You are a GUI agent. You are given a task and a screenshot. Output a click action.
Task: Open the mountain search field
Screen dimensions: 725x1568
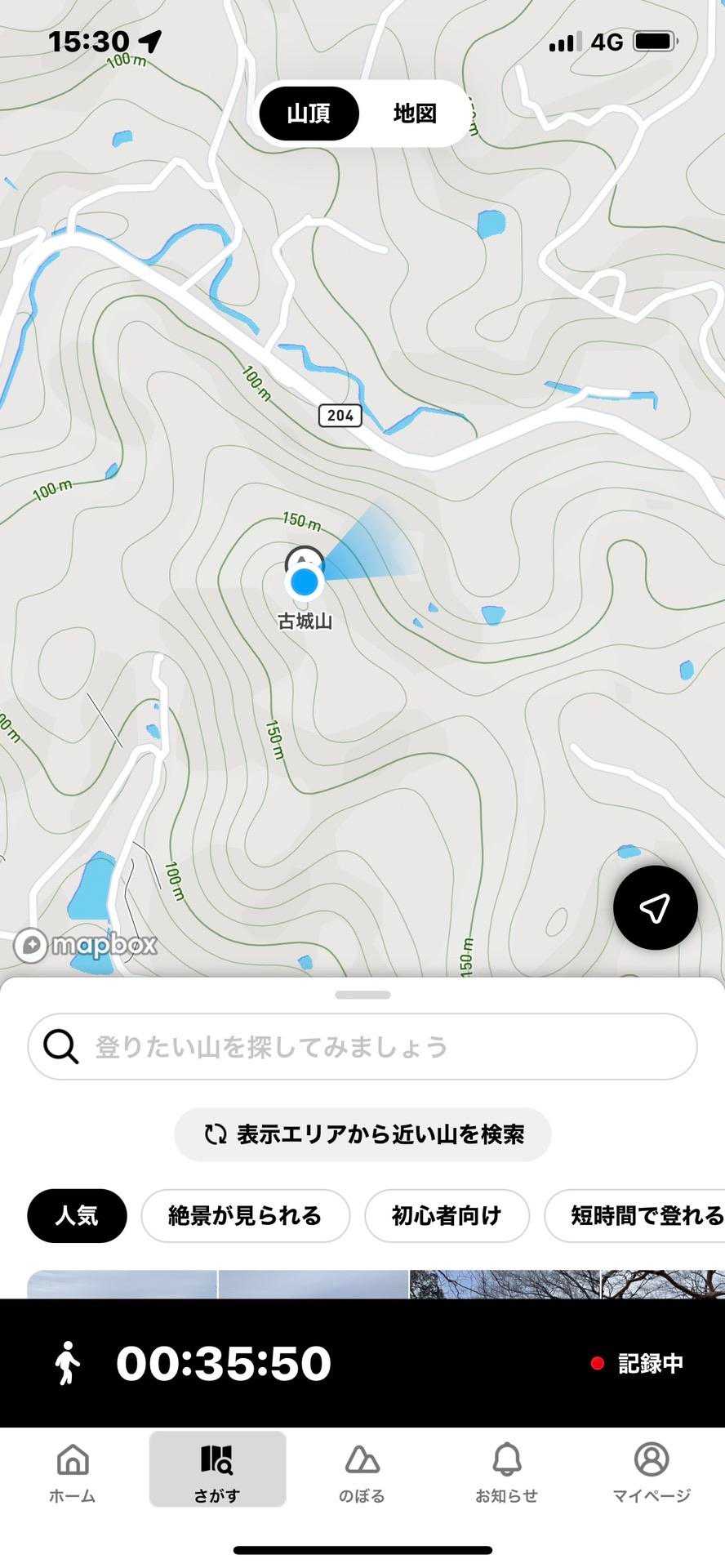tap(362, 1046)
